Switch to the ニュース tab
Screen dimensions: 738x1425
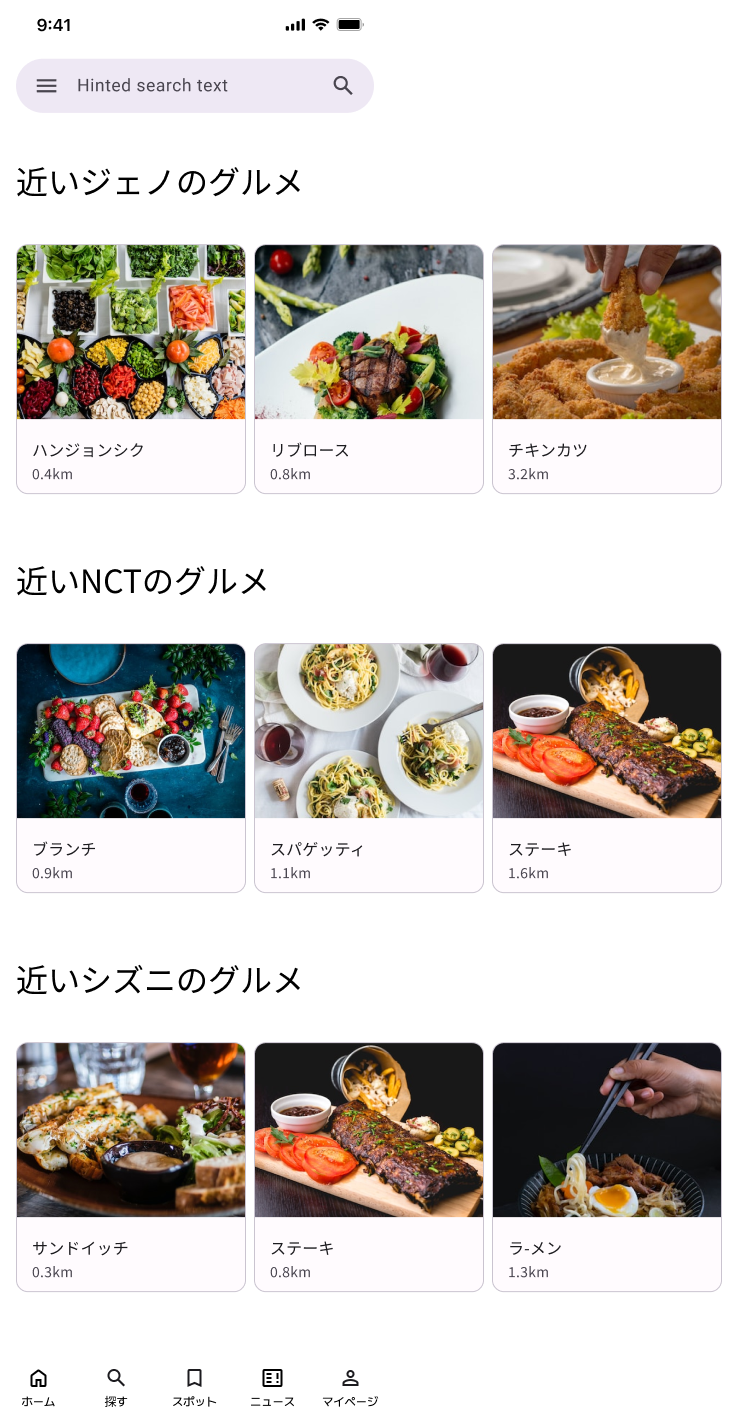(x=272, y=1387)
